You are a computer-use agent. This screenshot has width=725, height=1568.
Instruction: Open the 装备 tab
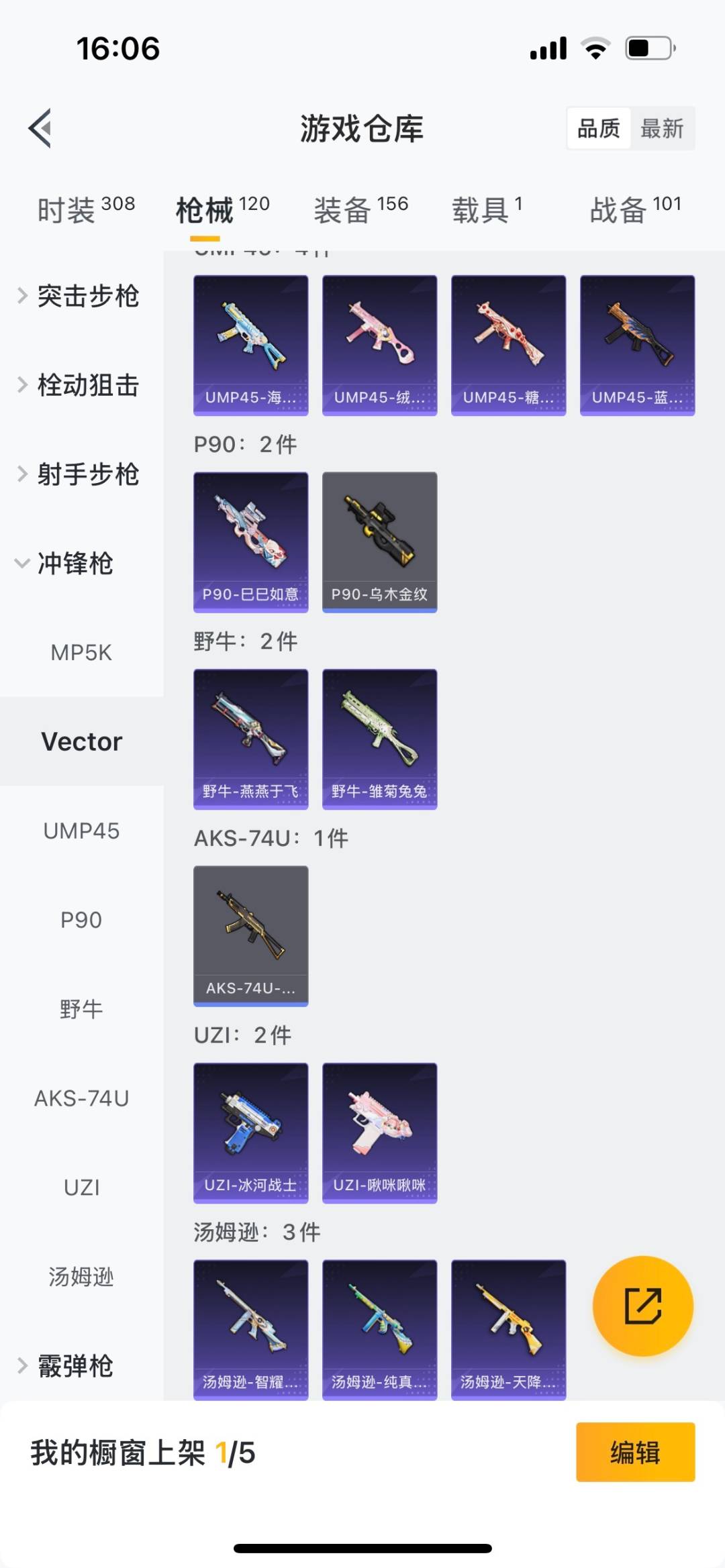pos(360,210)
